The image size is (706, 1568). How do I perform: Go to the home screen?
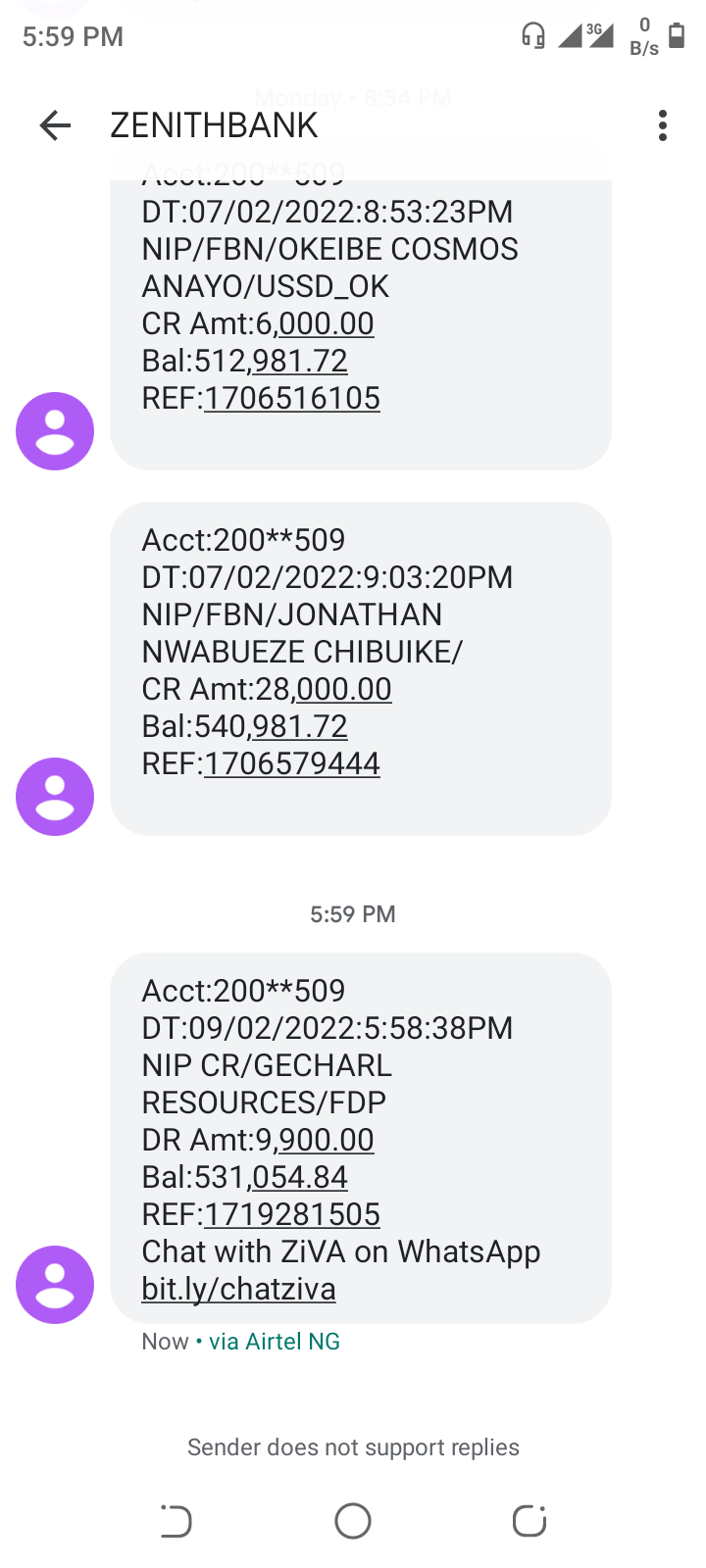[x=353, y=1521]
